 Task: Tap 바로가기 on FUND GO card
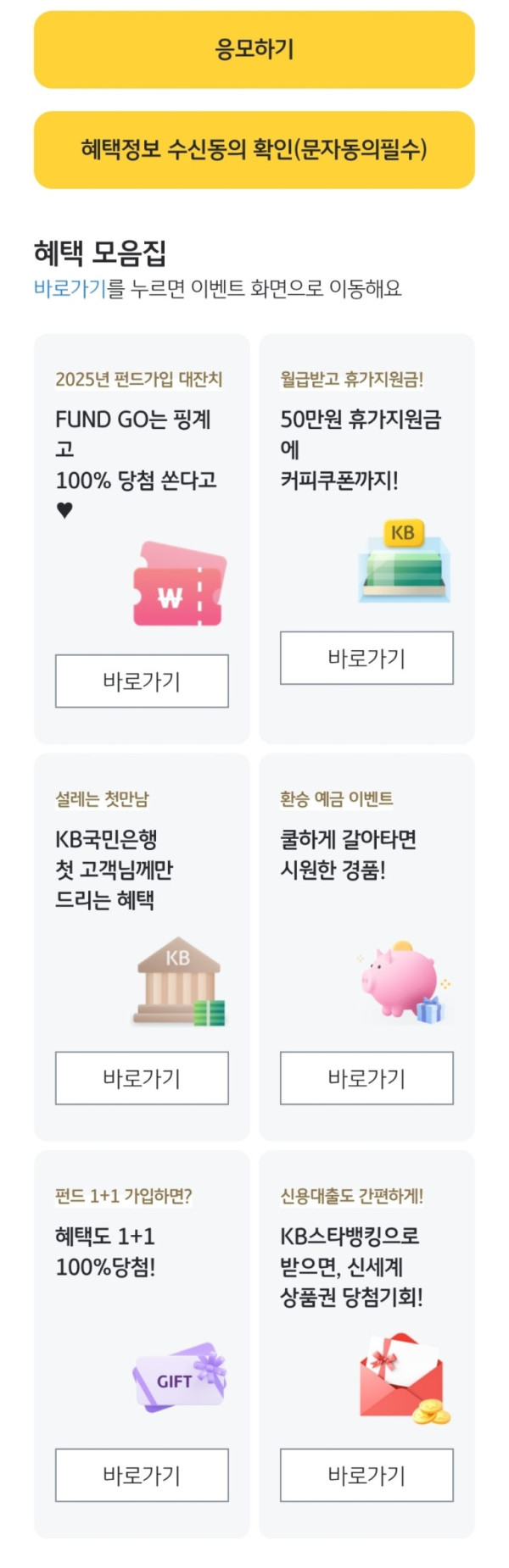coord(142,681)
